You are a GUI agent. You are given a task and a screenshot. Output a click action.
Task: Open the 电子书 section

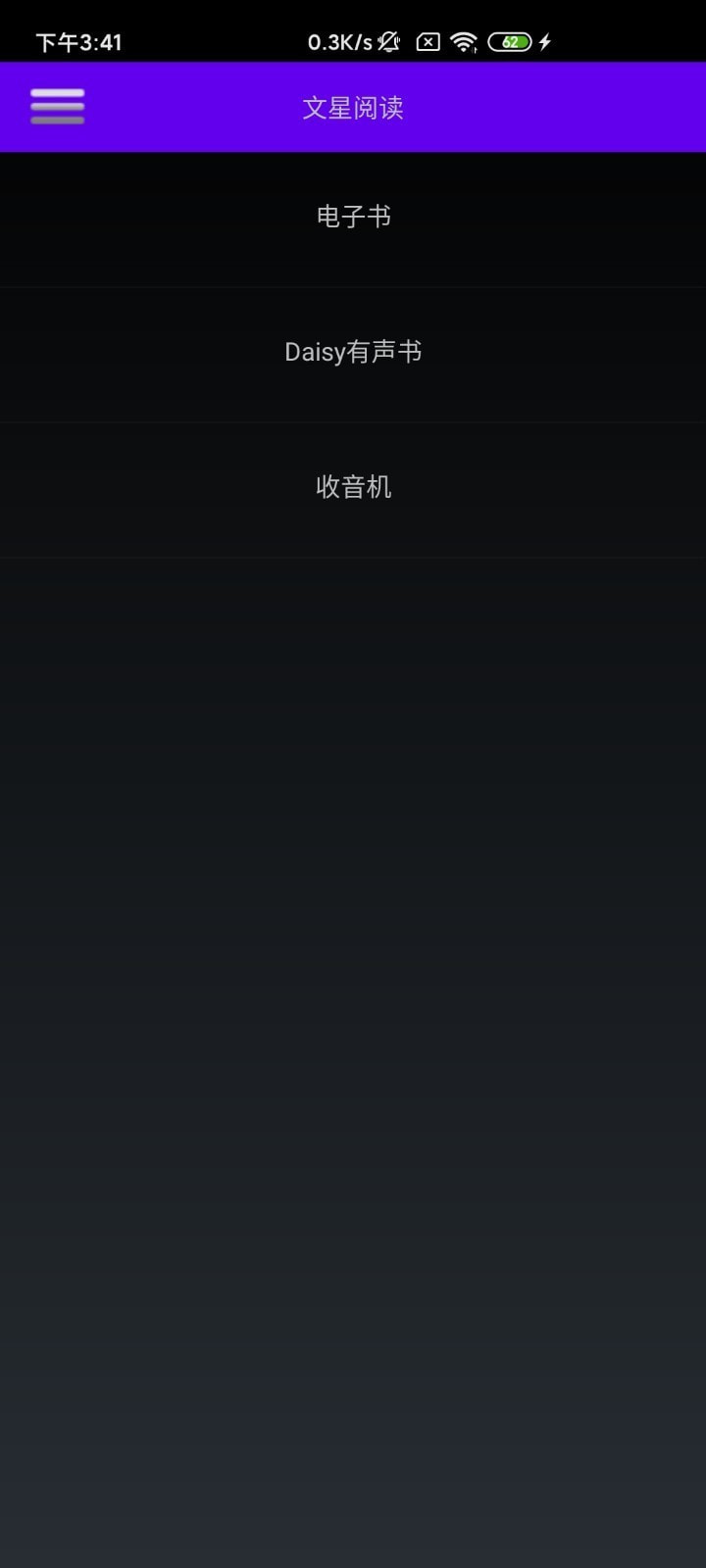tap(353, 217)
